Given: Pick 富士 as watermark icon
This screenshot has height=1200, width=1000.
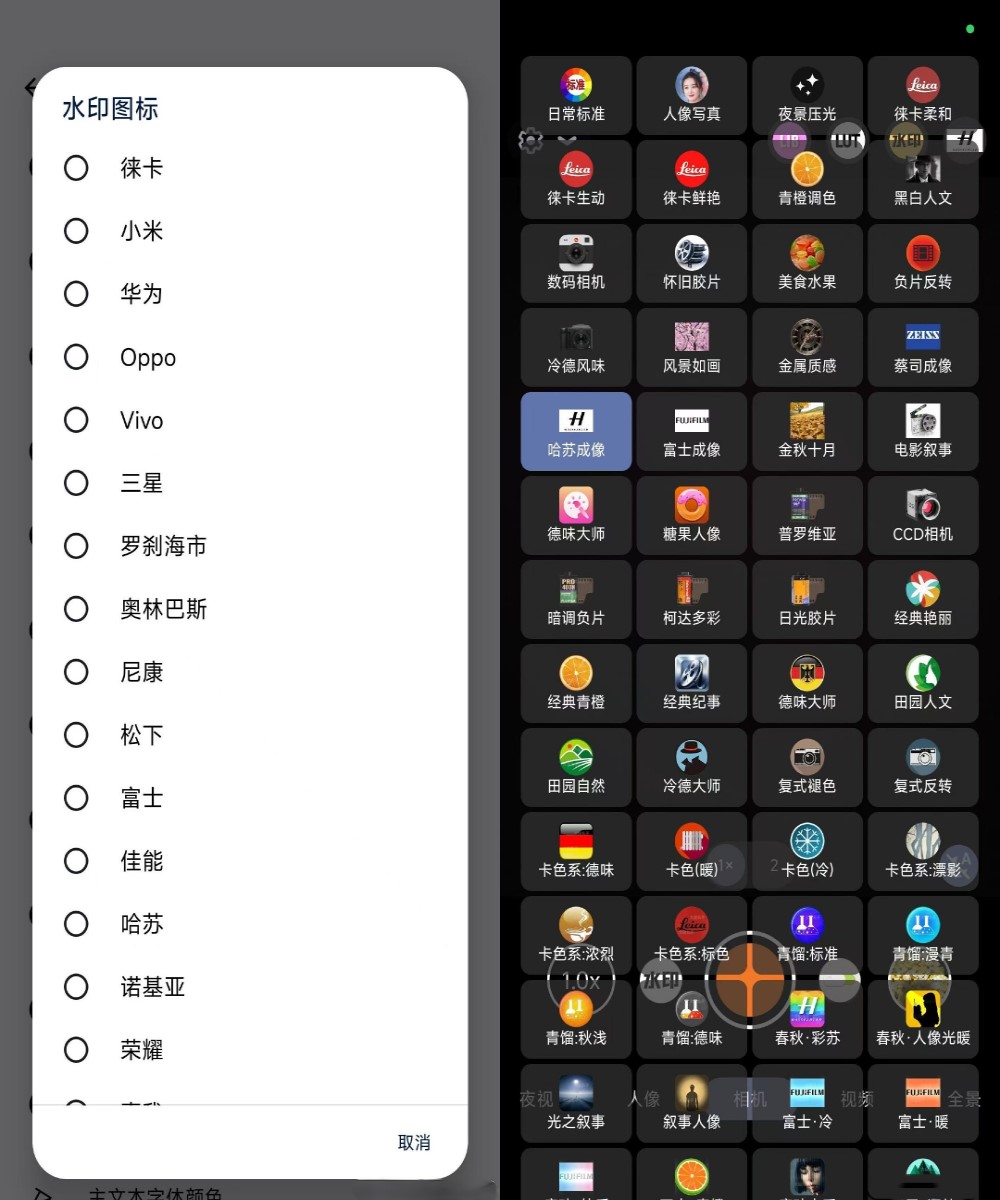Looking at the screenshot, I should coord(77,798).
